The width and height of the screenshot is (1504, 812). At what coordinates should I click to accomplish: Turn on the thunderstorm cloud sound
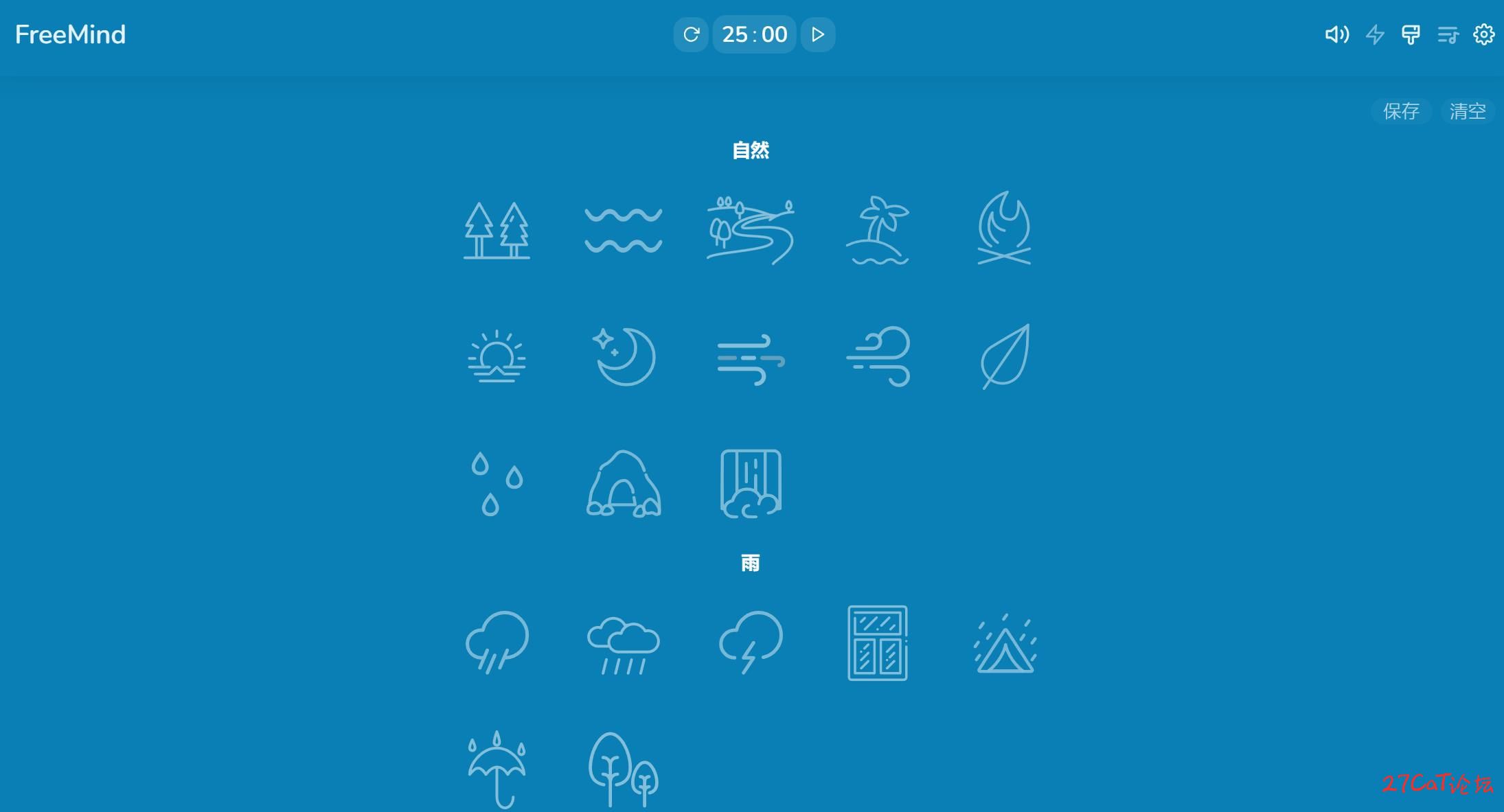click(x=751, y=642)
